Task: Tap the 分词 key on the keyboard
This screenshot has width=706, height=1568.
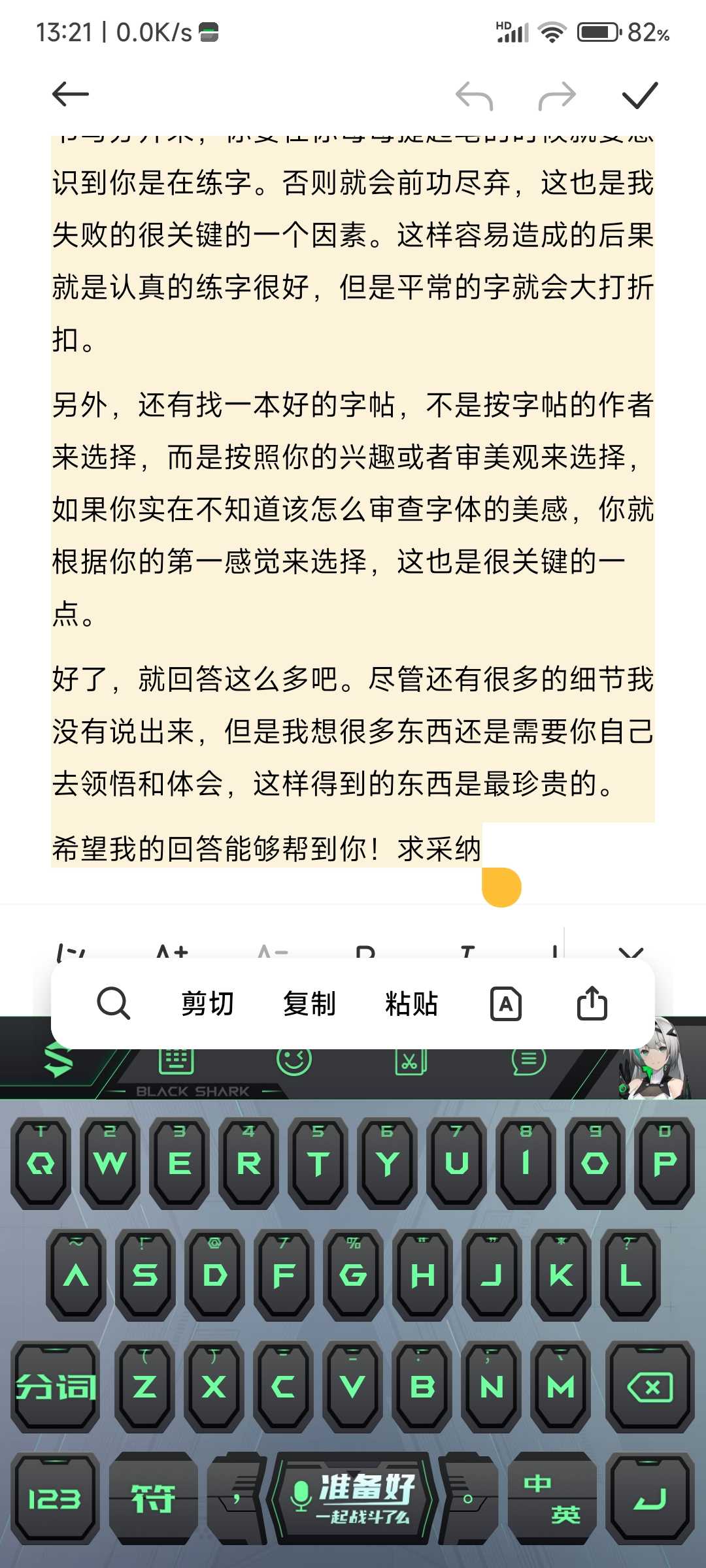Action: (x=56, y=1386)
